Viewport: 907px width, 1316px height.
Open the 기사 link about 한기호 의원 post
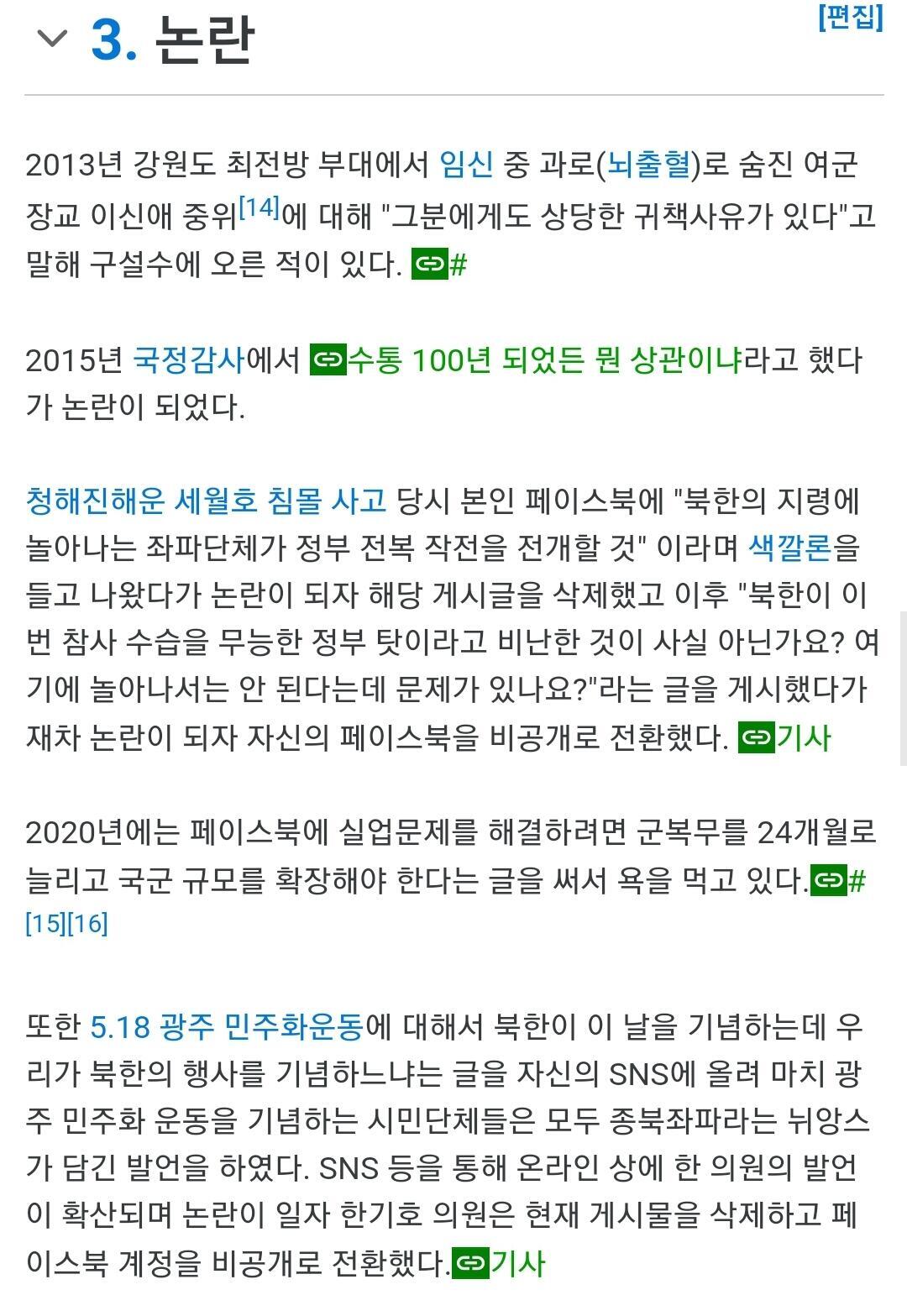coord(499,1263)
